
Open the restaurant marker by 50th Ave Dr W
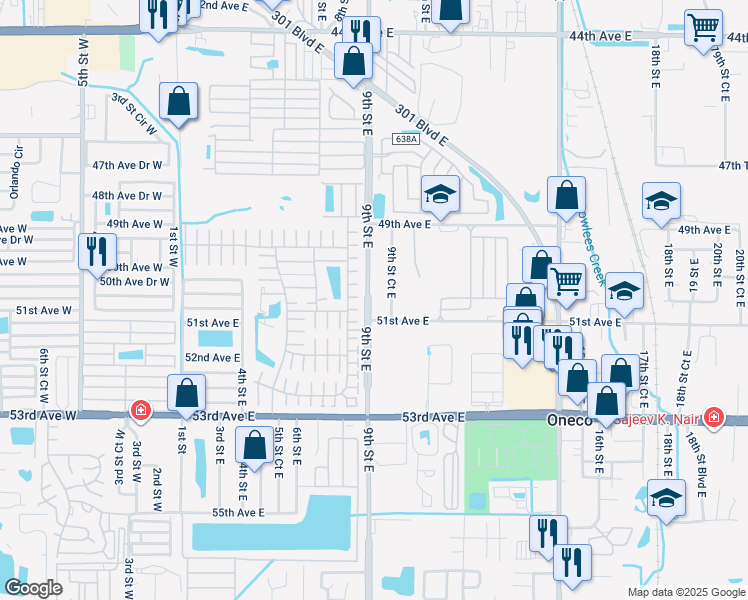pos(97,250)
